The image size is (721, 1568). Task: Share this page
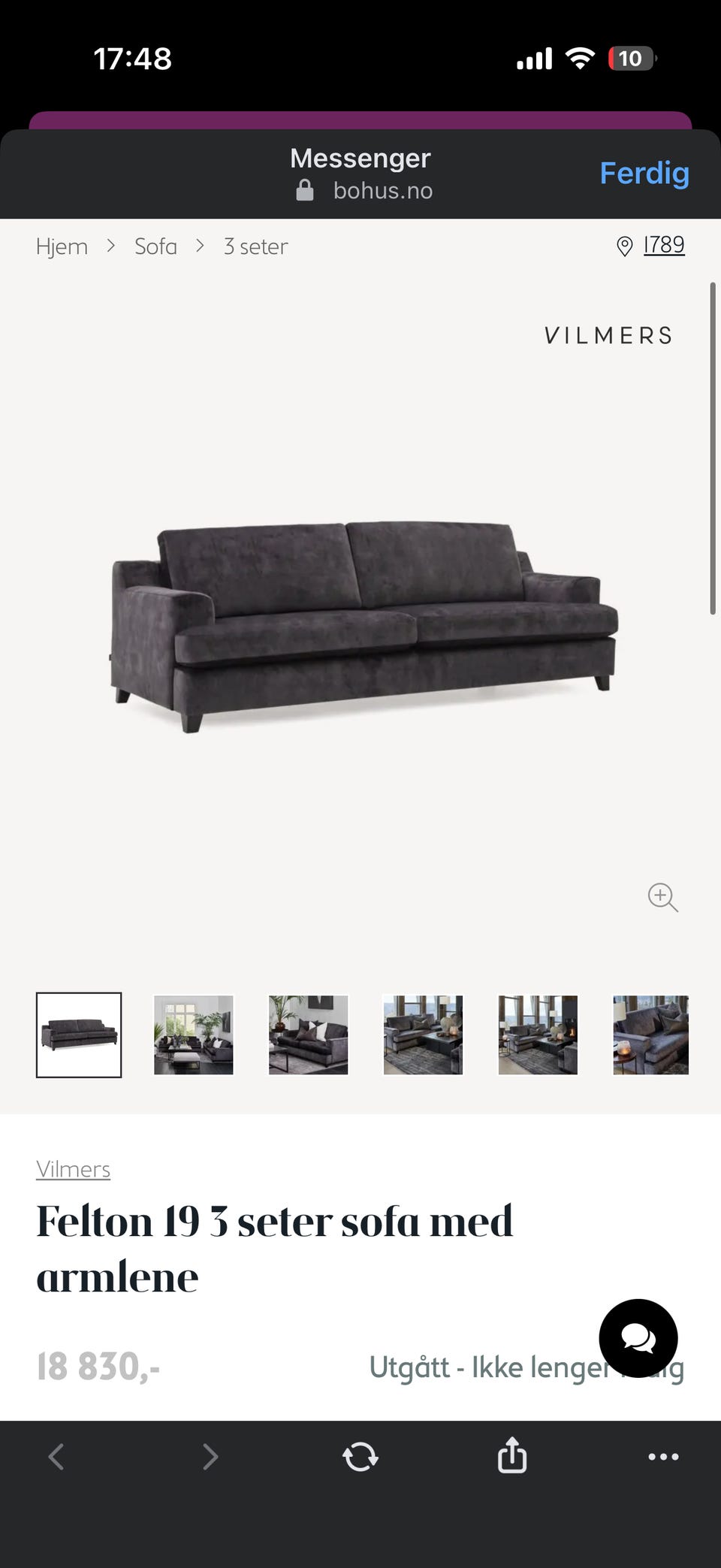point(512,1455)
